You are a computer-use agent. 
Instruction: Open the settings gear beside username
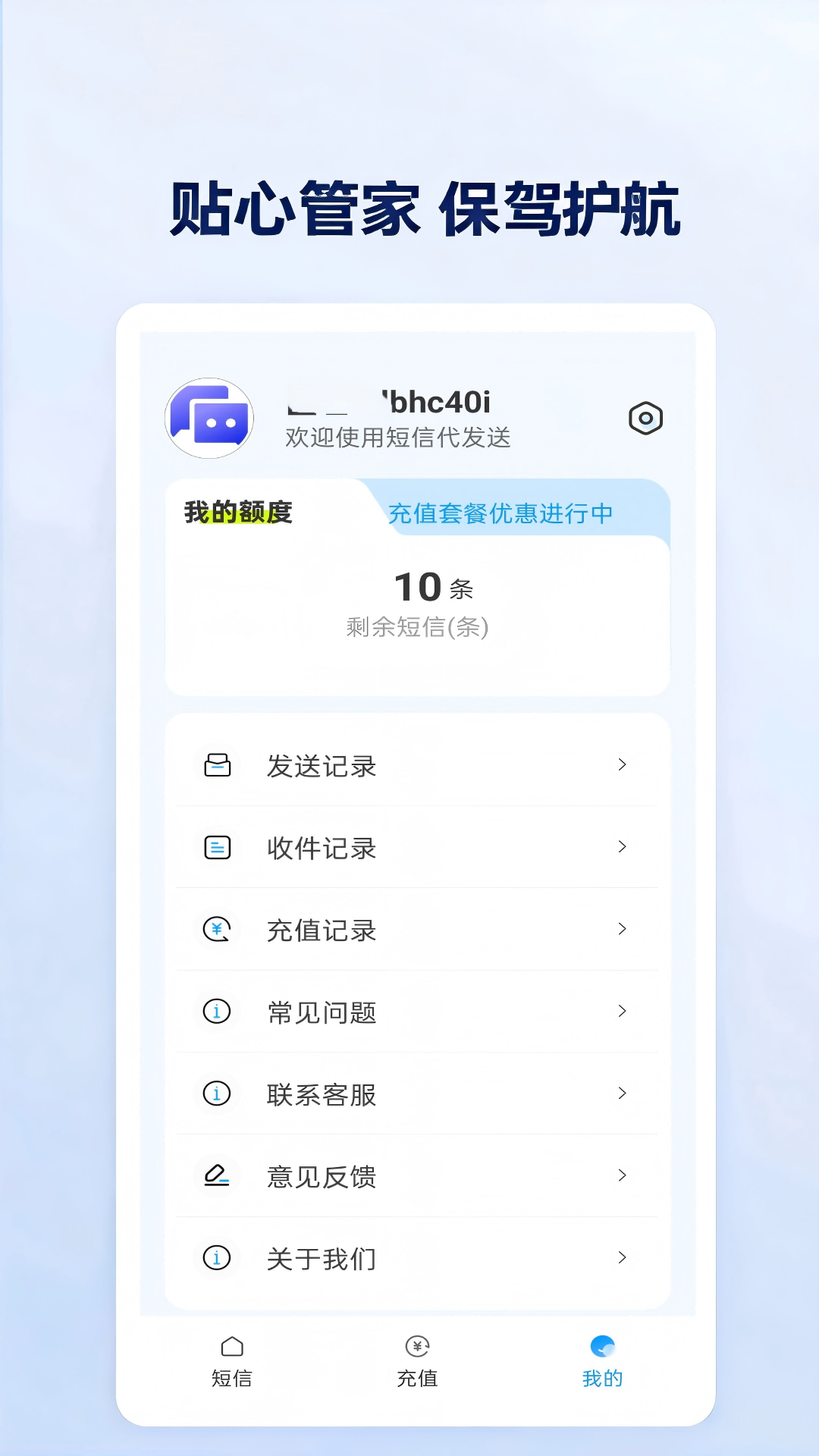(x=646, y=417)
